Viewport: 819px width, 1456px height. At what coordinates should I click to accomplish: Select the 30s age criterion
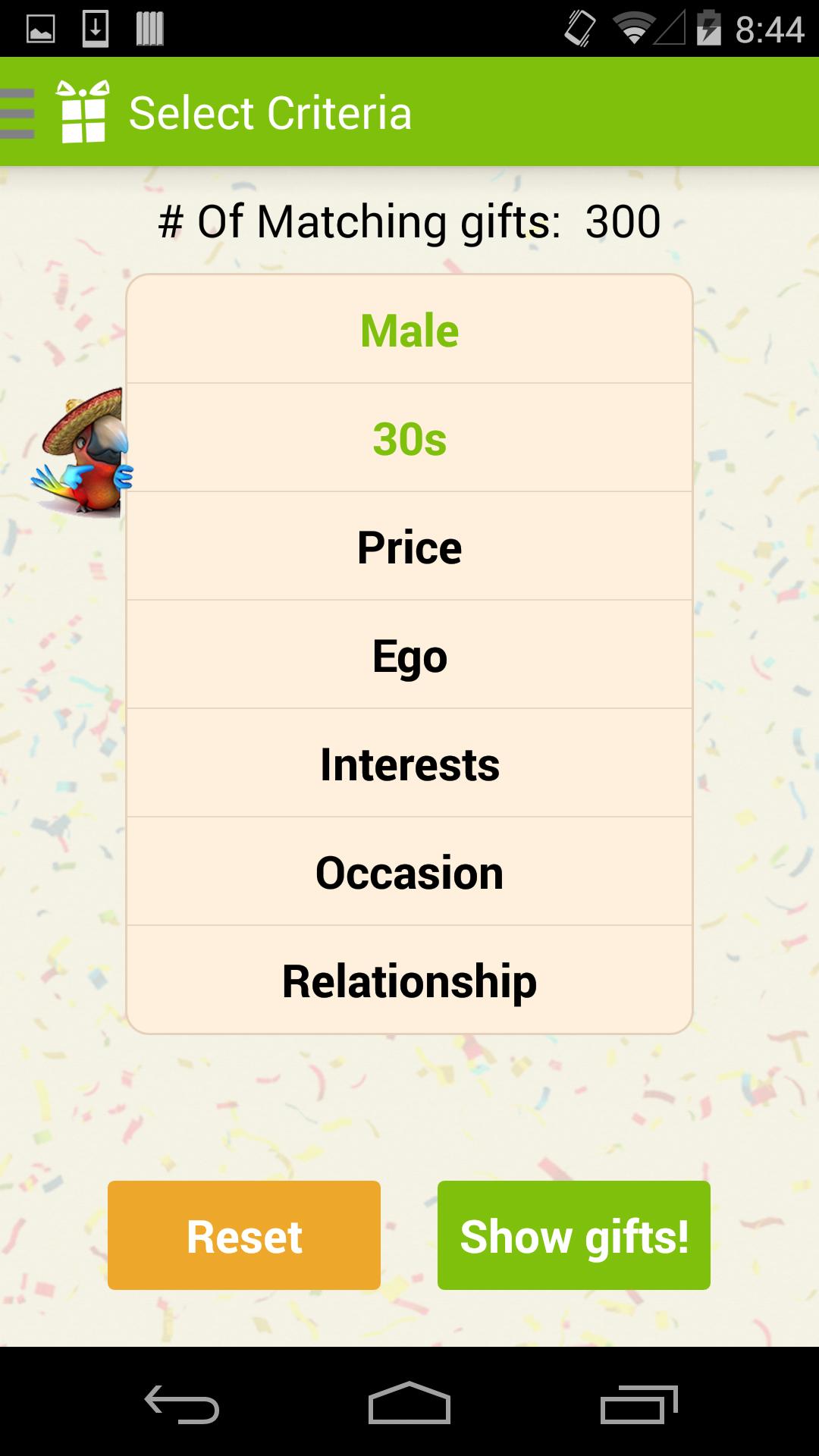tap(409, 438)
